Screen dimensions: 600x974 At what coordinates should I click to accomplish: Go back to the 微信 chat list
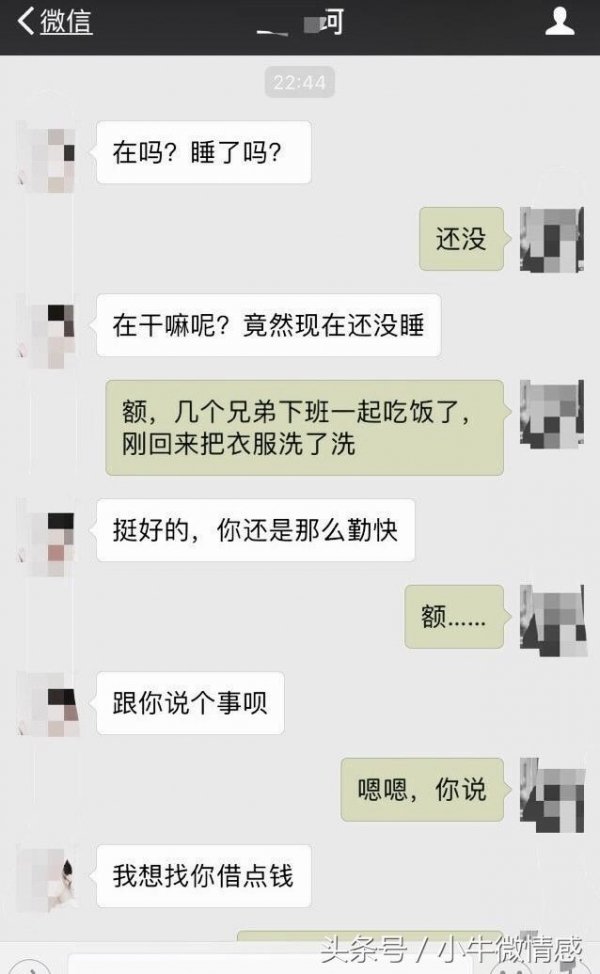(x=55, y=22)
